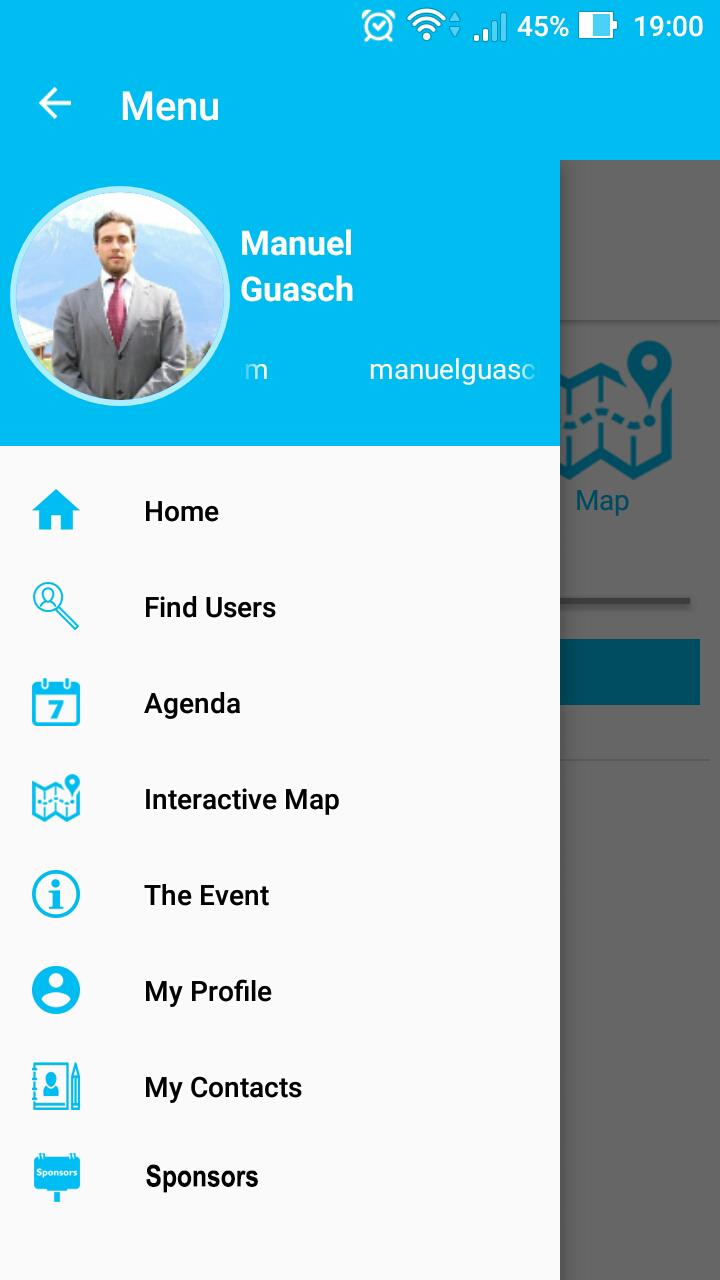Viewport: 720px width, 1280px height.
Task: Select the Agenda menu item
Action: pos(192,703)
